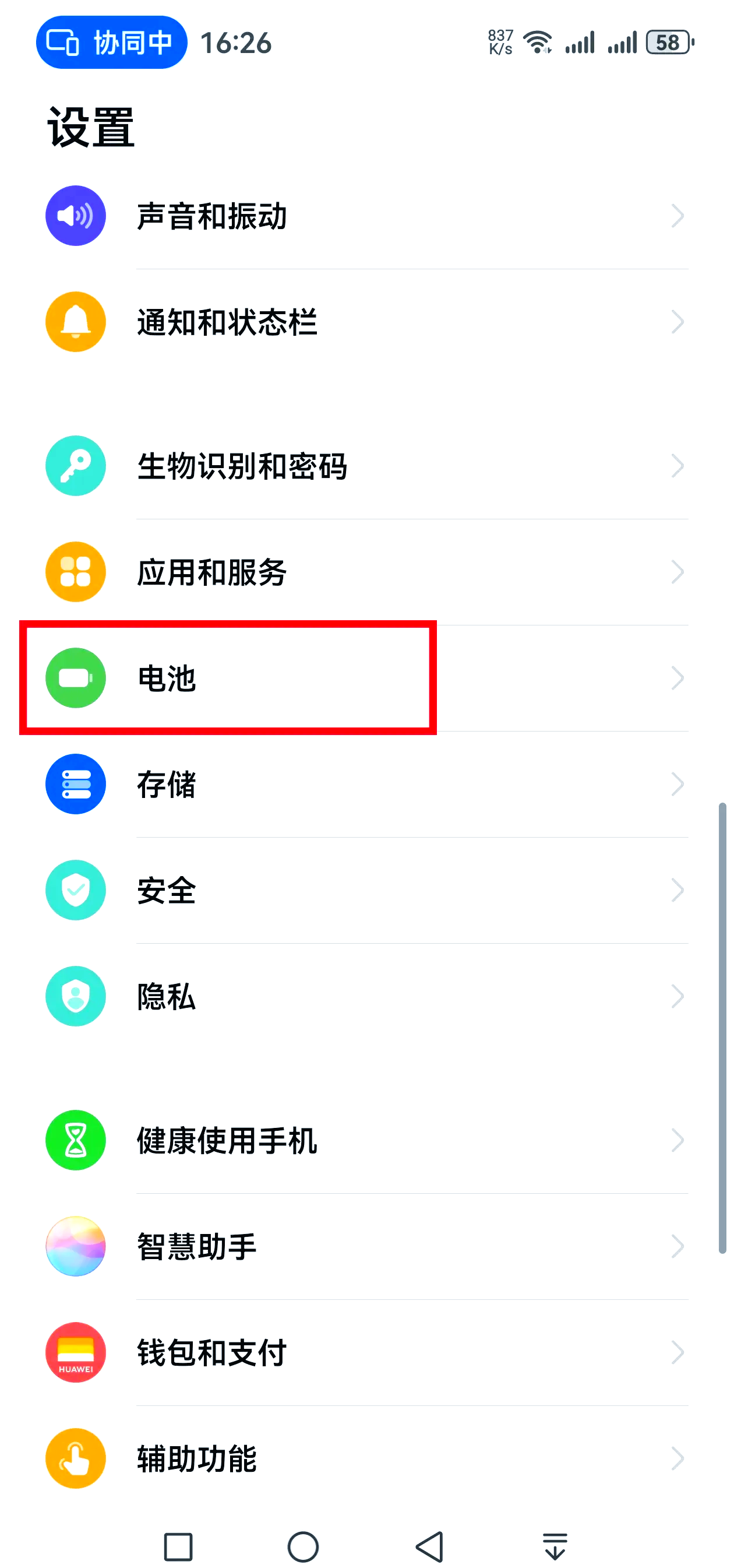Tap the green hourglass digital wellbeing icon
This screenshot has height=1568, width=734.
(x=75, y=1141)
